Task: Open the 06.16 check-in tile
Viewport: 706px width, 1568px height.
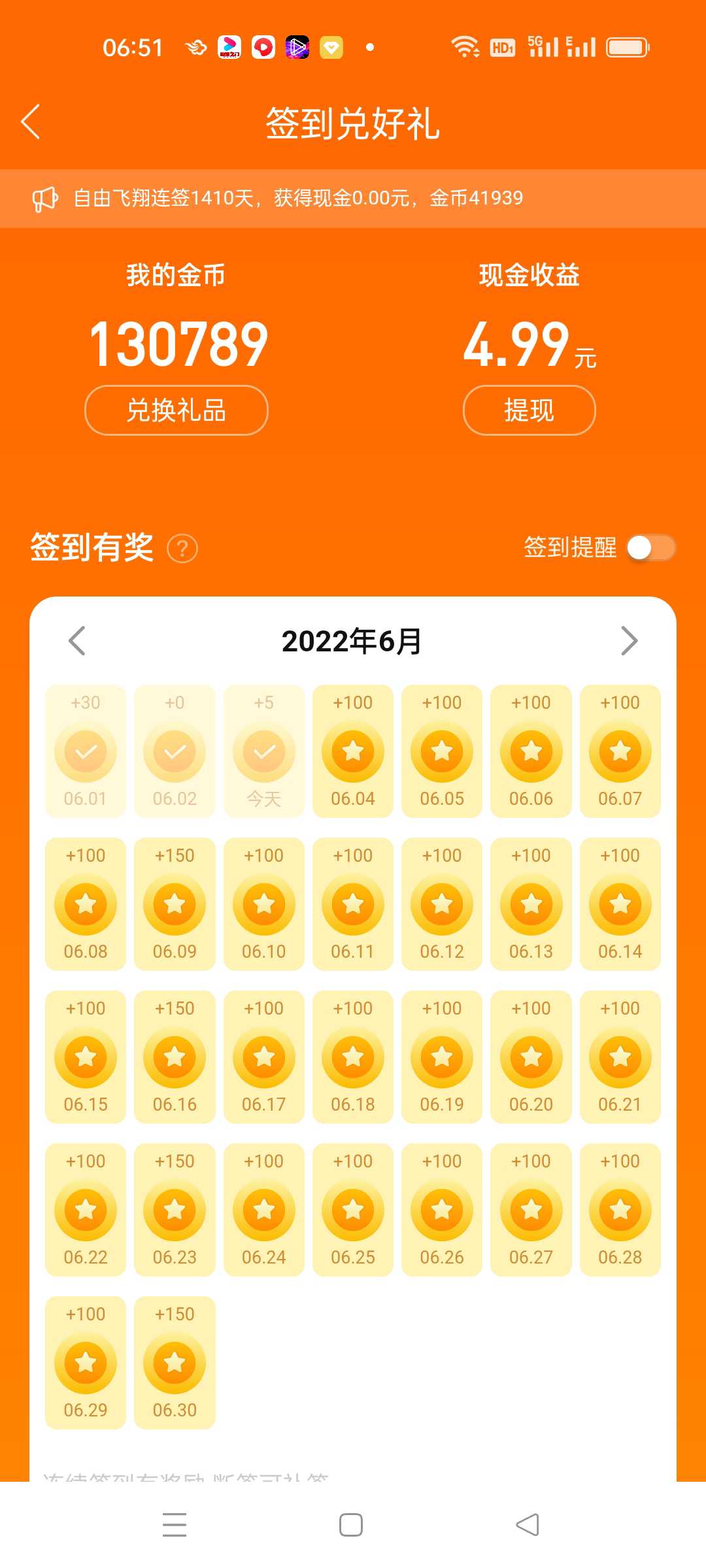Action: pos(175,1057)
